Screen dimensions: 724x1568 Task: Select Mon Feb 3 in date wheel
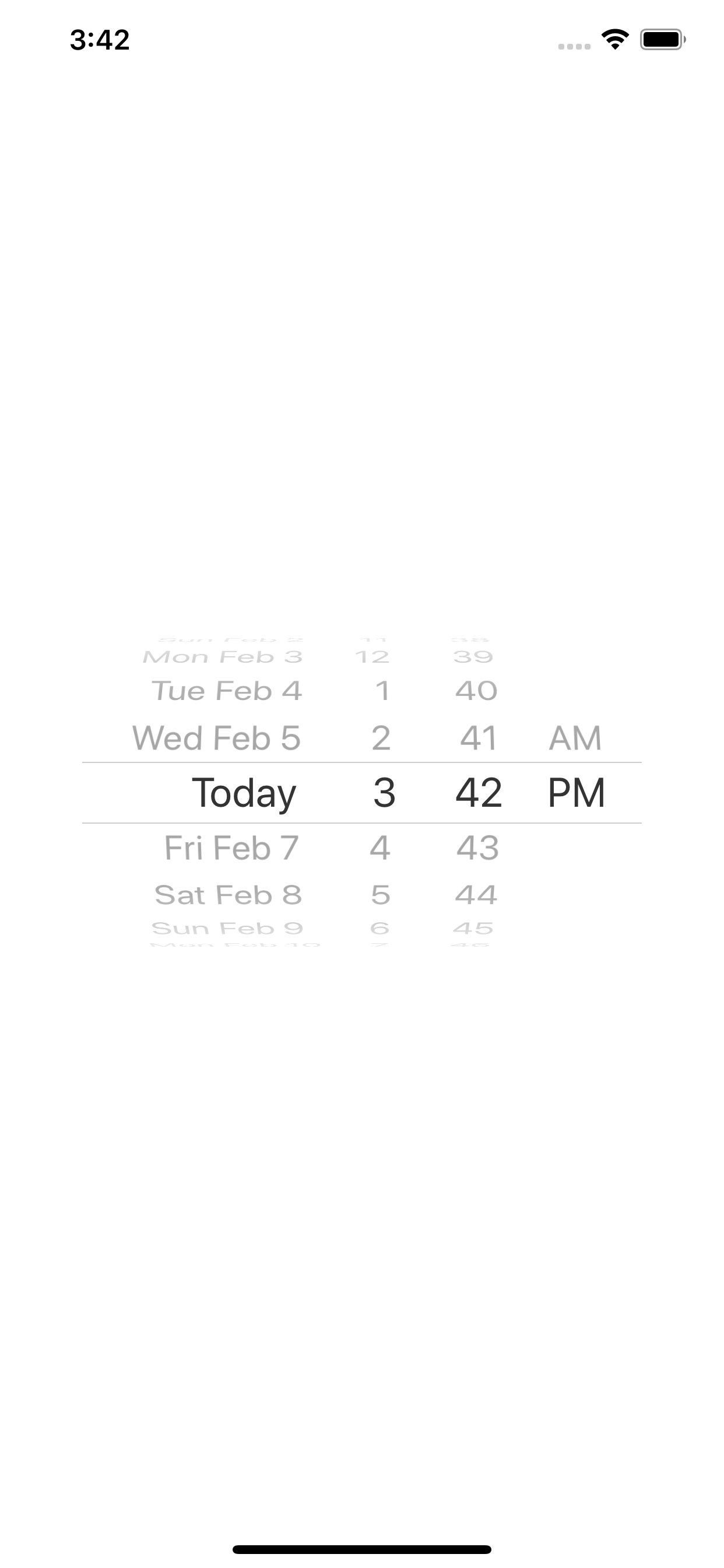click(223, 657)
